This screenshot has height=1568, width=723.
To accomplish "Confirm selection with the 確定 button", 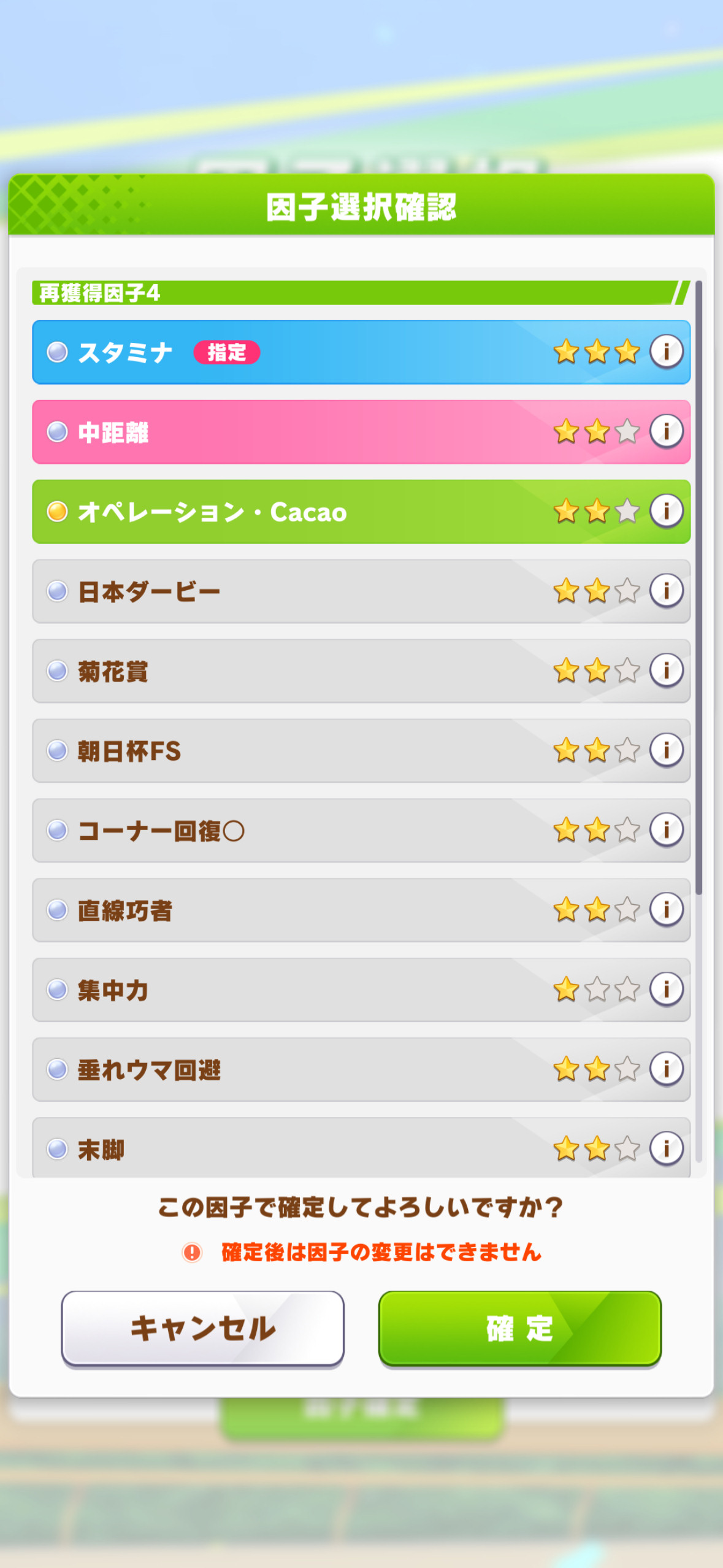I will (519, 1328).
